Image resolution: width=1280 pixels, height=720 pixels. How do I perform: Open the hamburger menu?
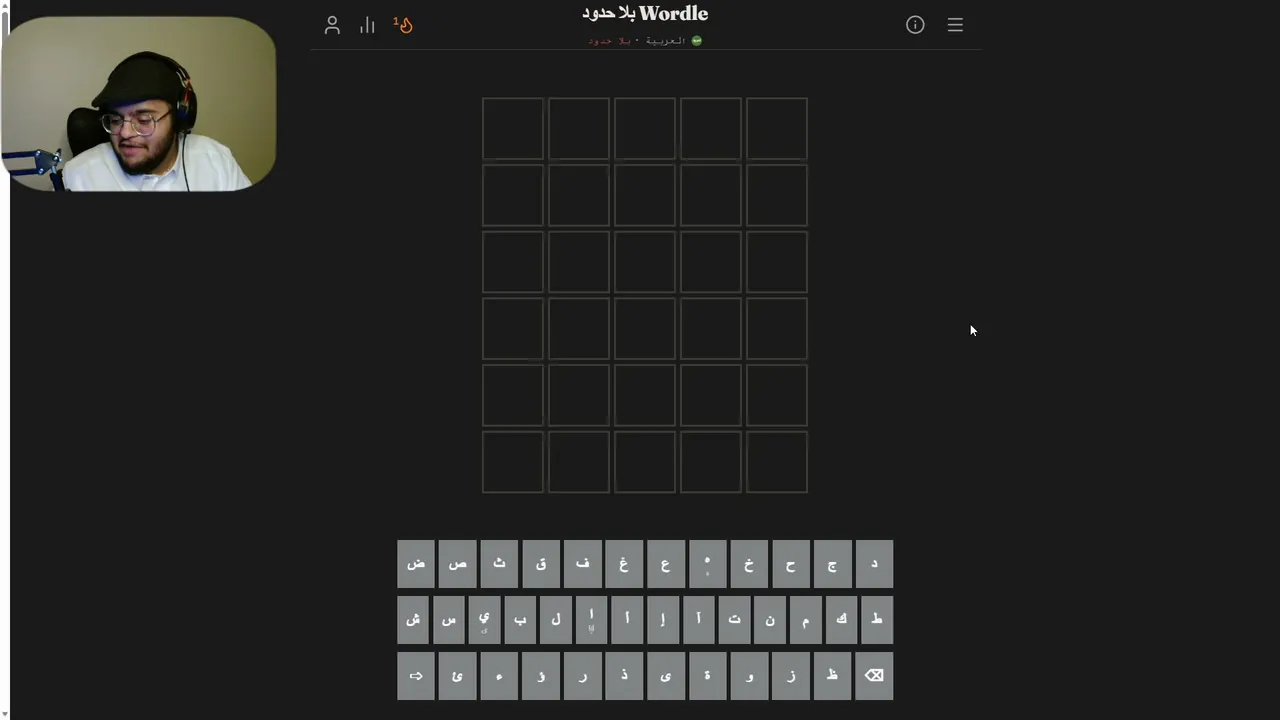click(955, 25)
